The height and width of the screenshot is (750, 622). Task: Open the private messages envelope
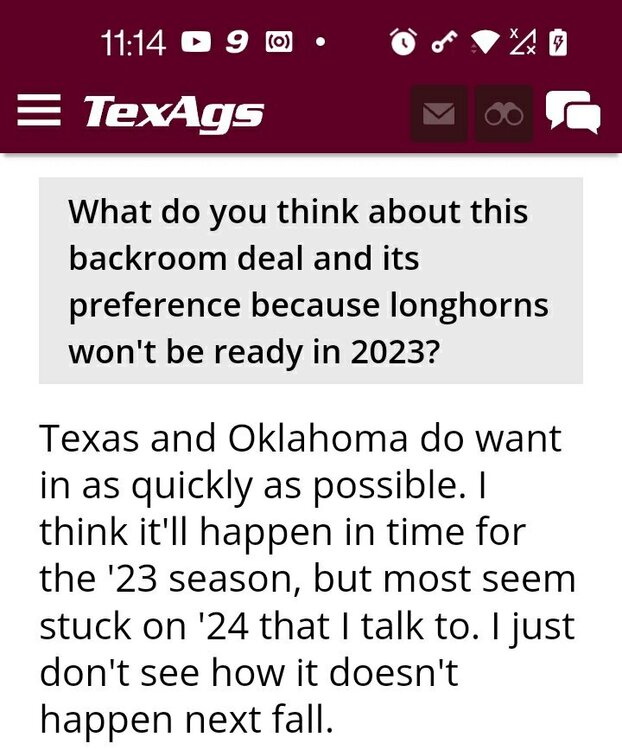pos(438,114)
